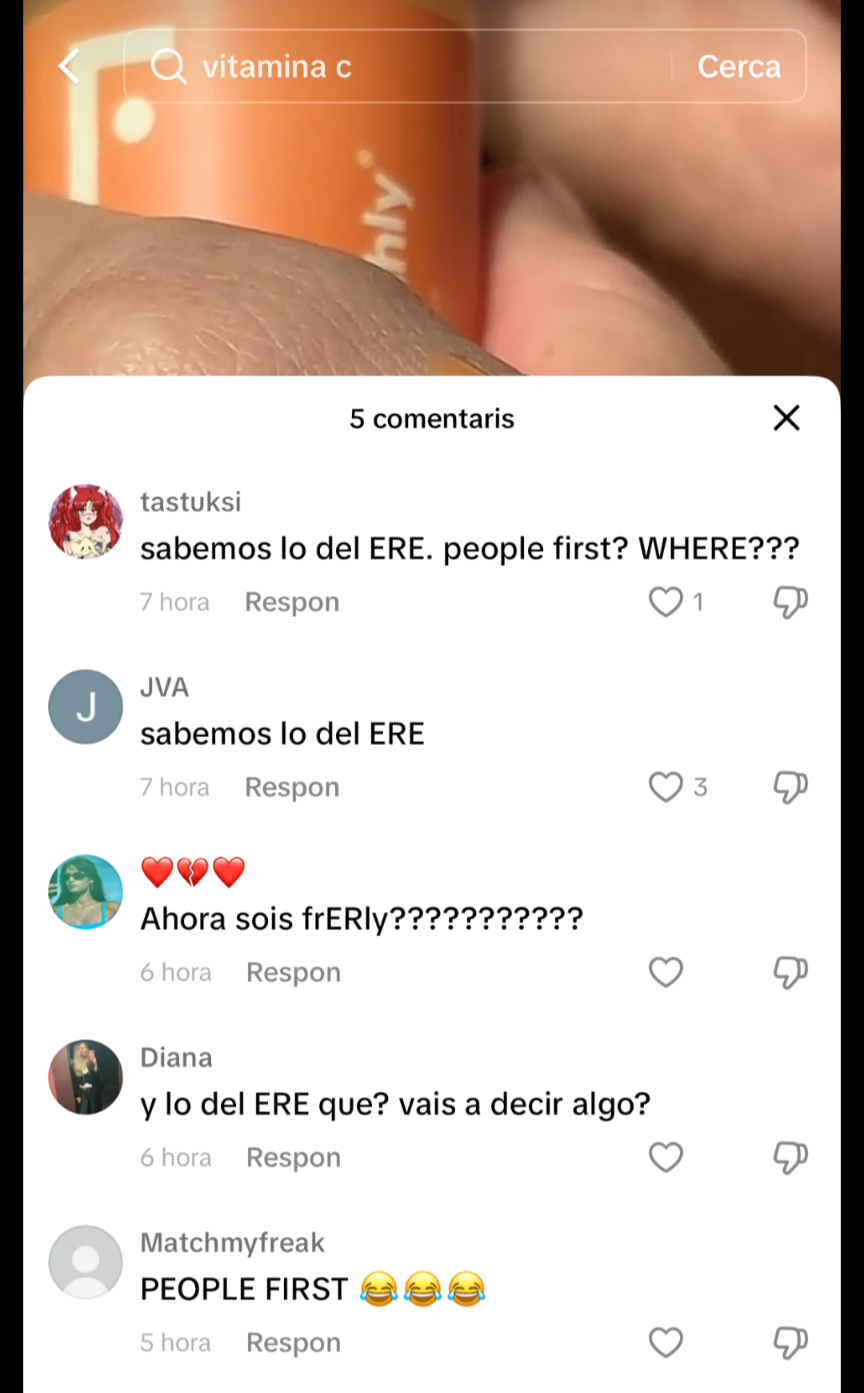The width and height of the screenshot is (864, 1393).
Task: Reply to JVA's comment
Action: pos(292,788)
